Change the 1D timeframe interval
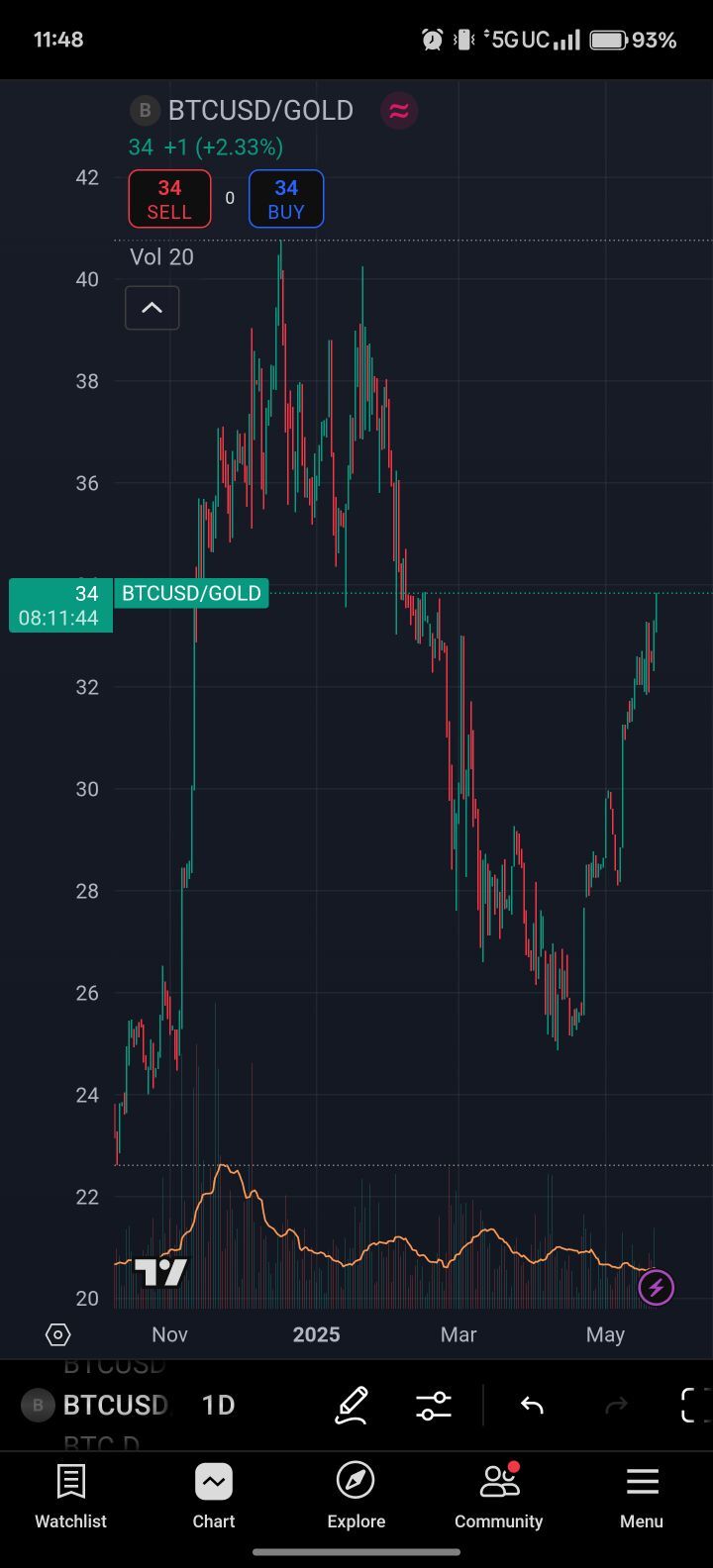Image resolution: width=713 pixels, height=1568 pixels. click(218, 1405)
